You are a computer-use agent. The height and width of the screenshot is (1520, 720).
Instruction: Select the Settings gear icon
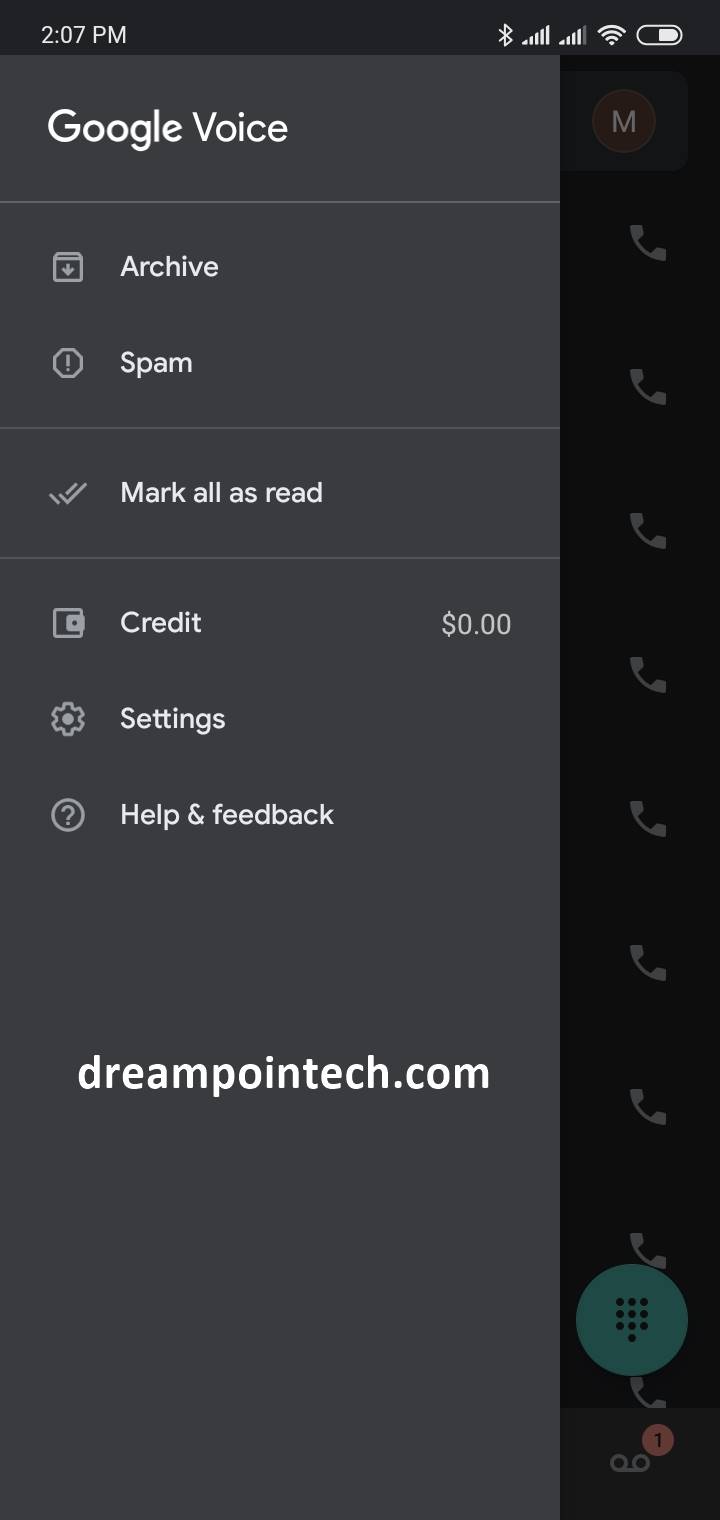67,718
